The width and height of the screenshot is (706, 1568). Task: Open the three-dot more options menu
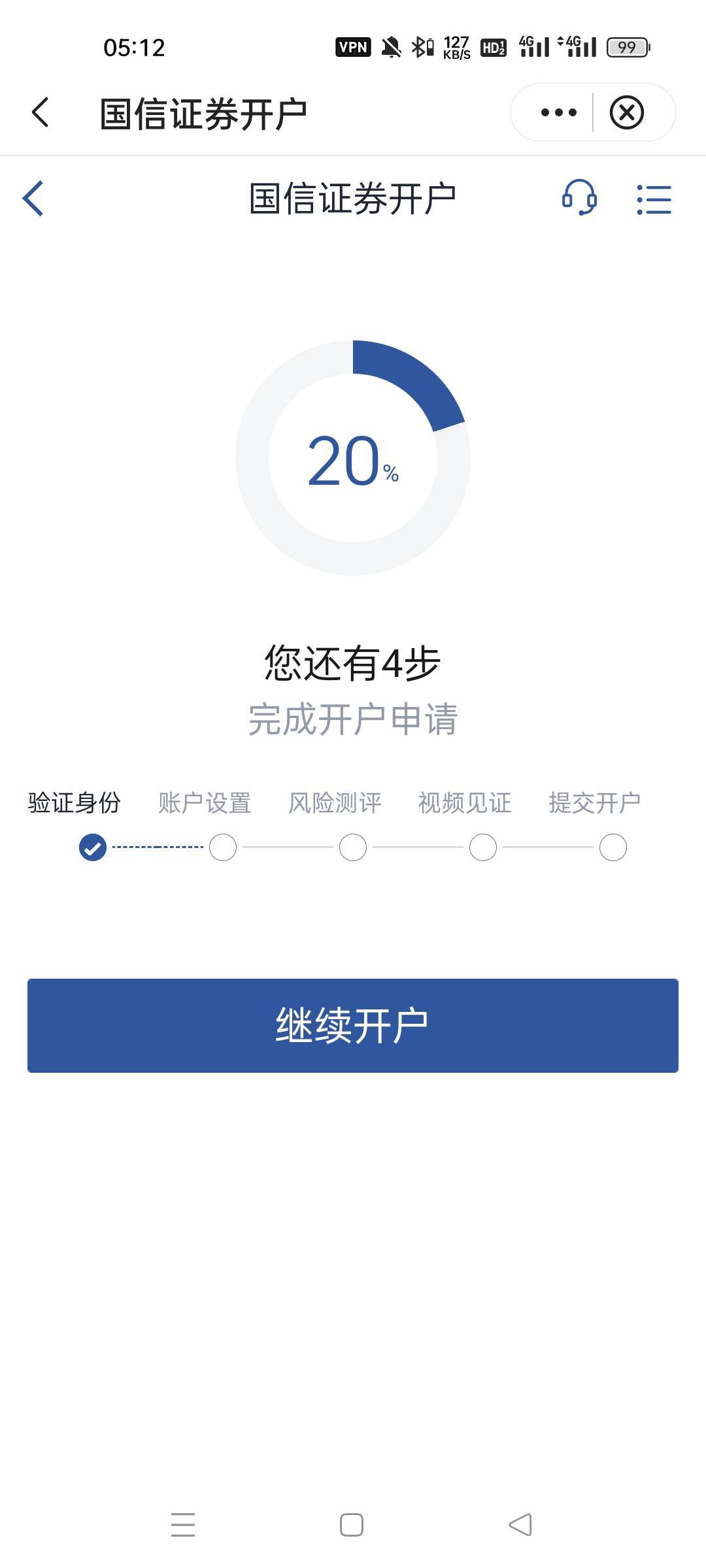558,112
